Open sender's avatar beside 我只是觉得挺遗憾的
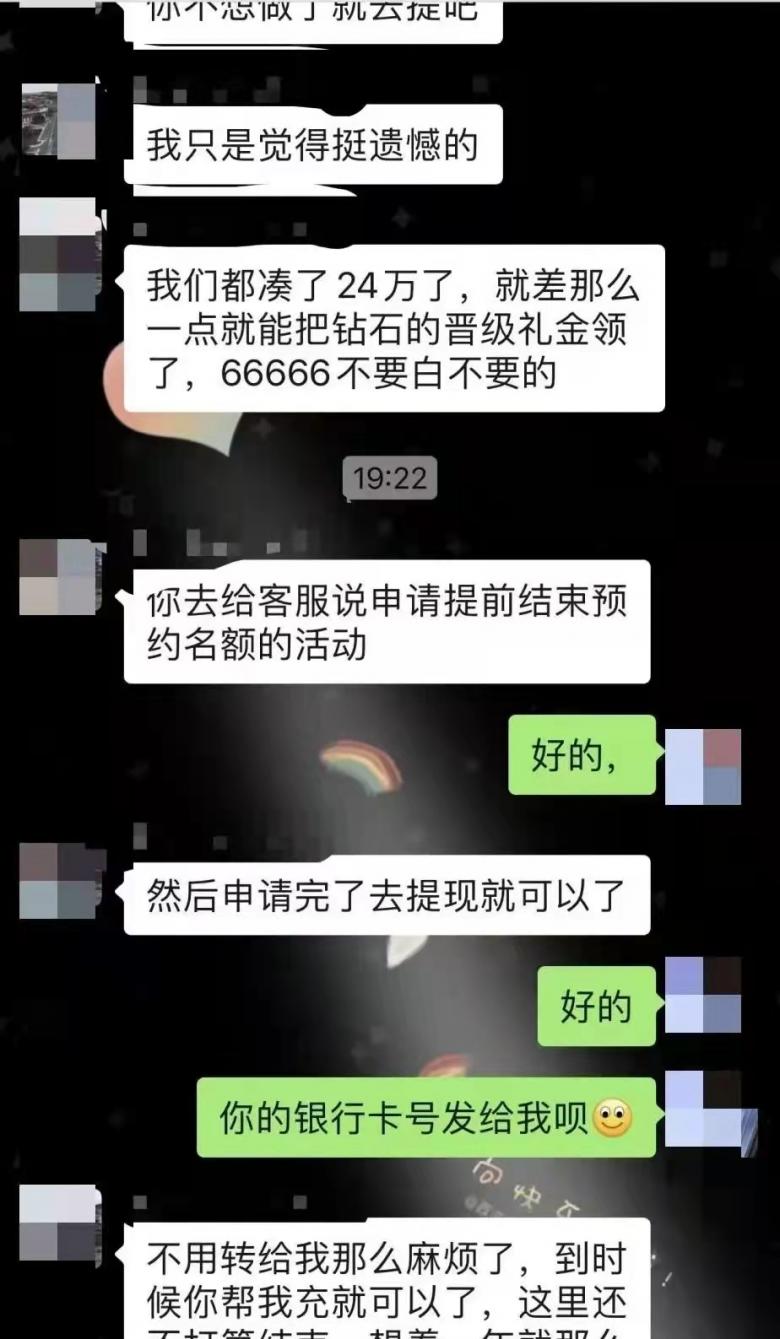Screen dimensions: 780x1339 click(59, 120)
